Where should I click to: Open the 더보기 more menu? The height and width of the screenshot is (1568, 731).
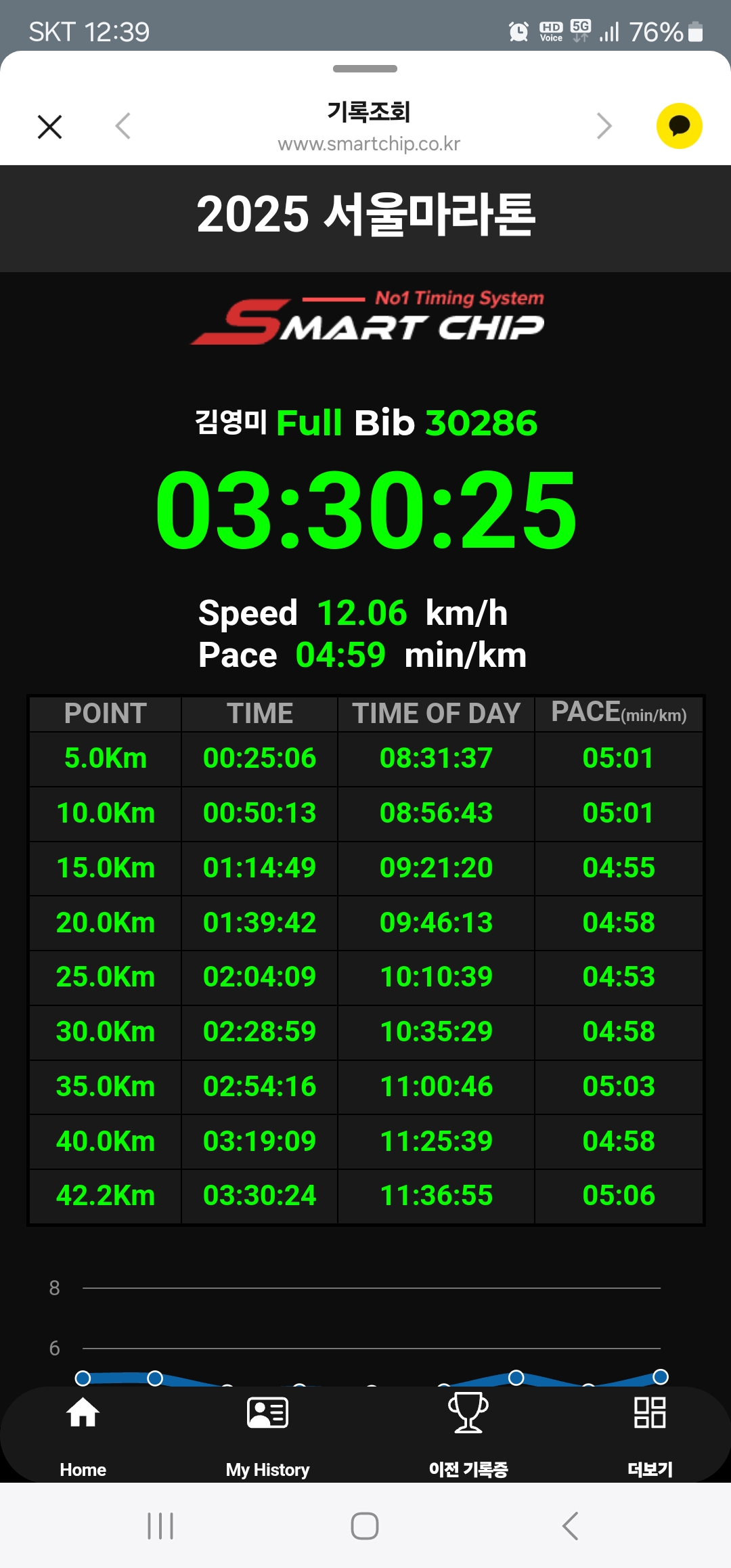[650, 1431]
